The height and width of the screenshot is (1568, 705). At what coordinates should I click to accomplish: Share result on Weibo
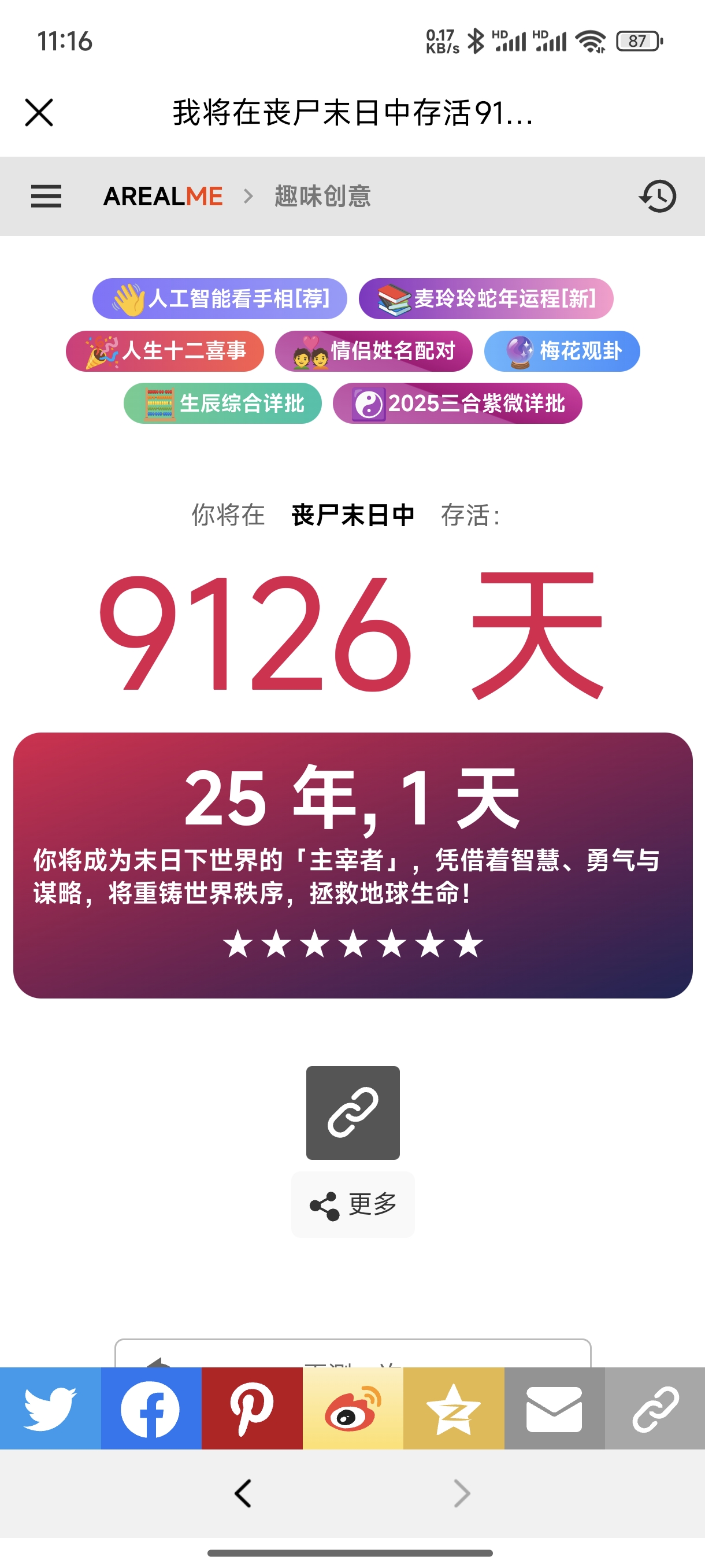click(353, 1408)
